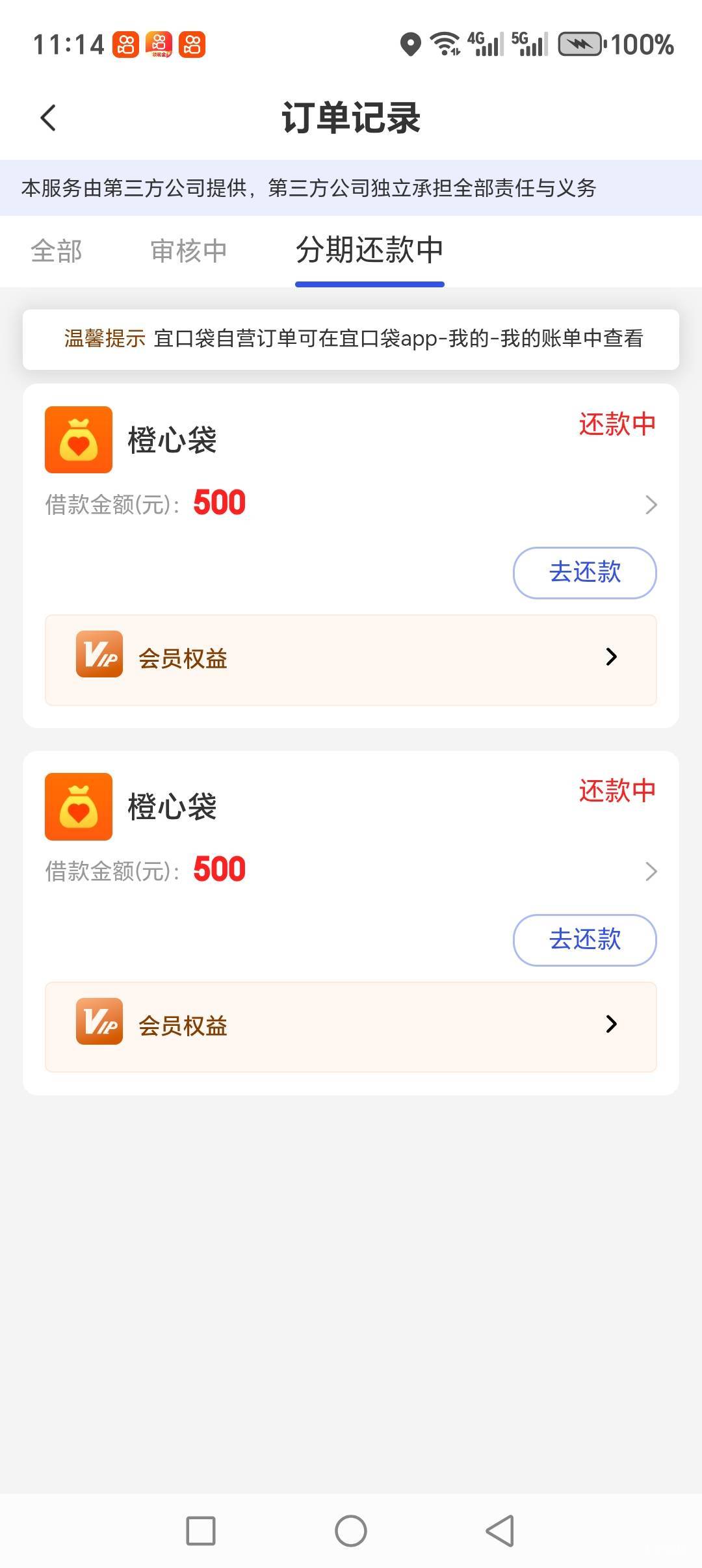The image size is (702, 1568).
Task: Open 会员权益 in the second 橙心袋 order
Action: tap(350, 1026)
